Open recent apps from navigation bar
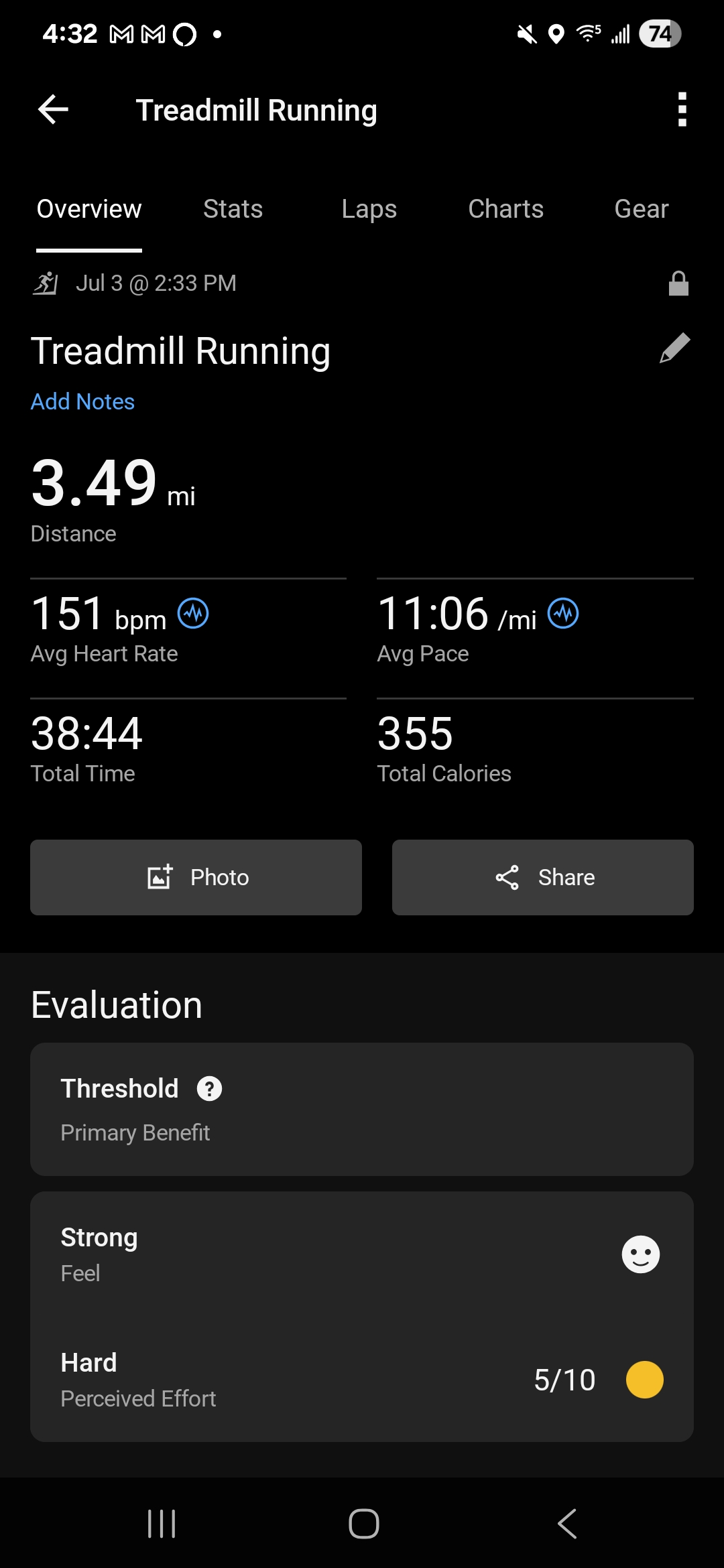The height and width of the screenshot is (1568, 724). [x=162, y=1524]
